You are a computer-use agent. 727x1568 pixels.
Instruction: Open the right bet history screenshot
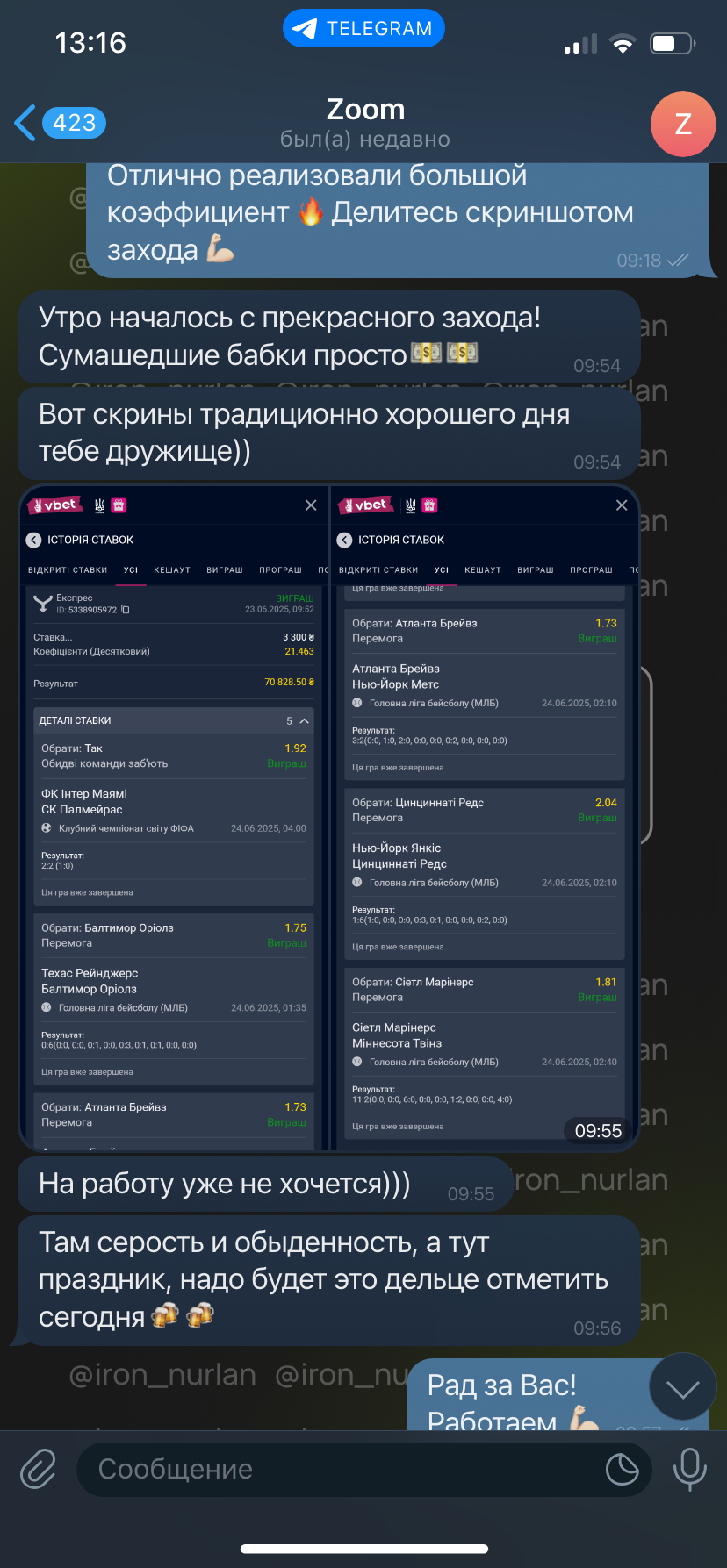click(485, 818)
